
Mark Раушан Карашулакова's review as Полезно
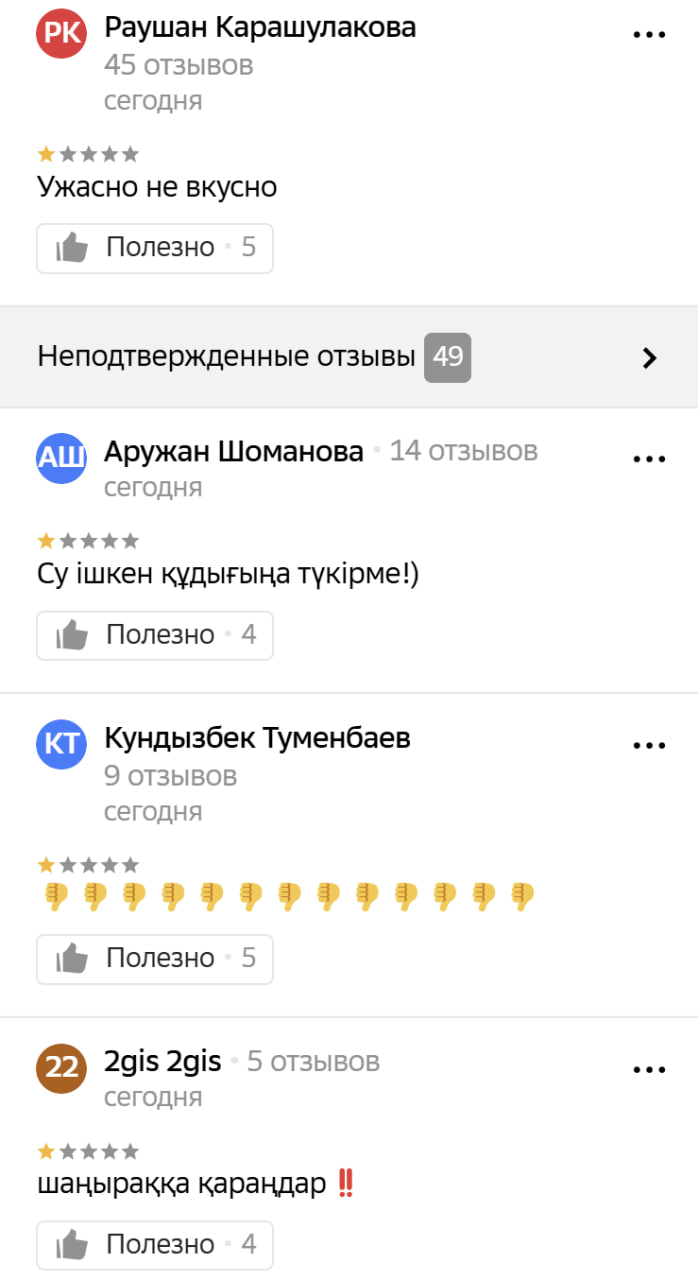coord(155,248)
